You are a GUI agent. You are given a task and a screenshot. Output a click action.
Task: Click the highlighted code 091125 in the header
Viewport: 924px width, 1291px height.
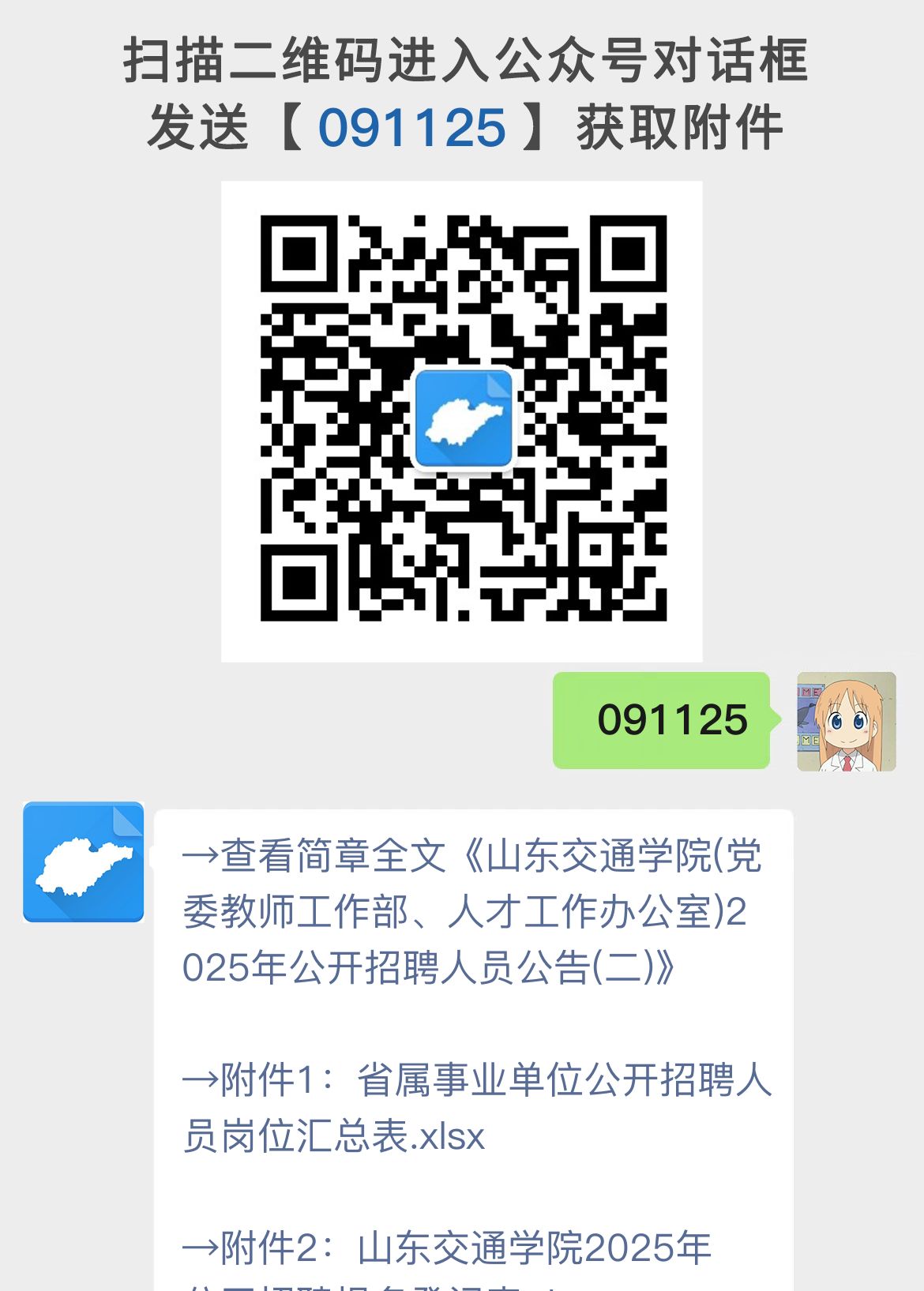(413, 126)
